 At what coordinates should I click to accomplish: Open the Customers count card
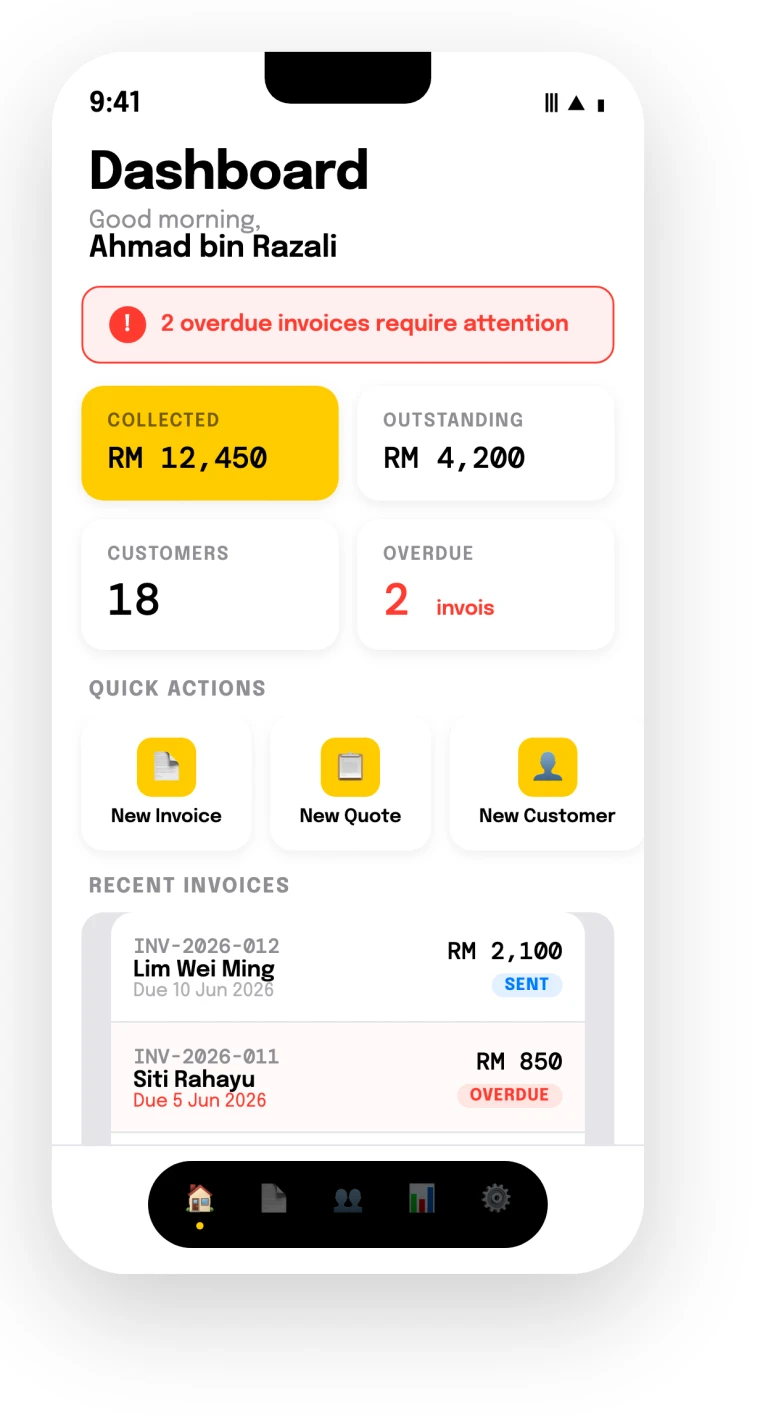[x=210, y=584]
